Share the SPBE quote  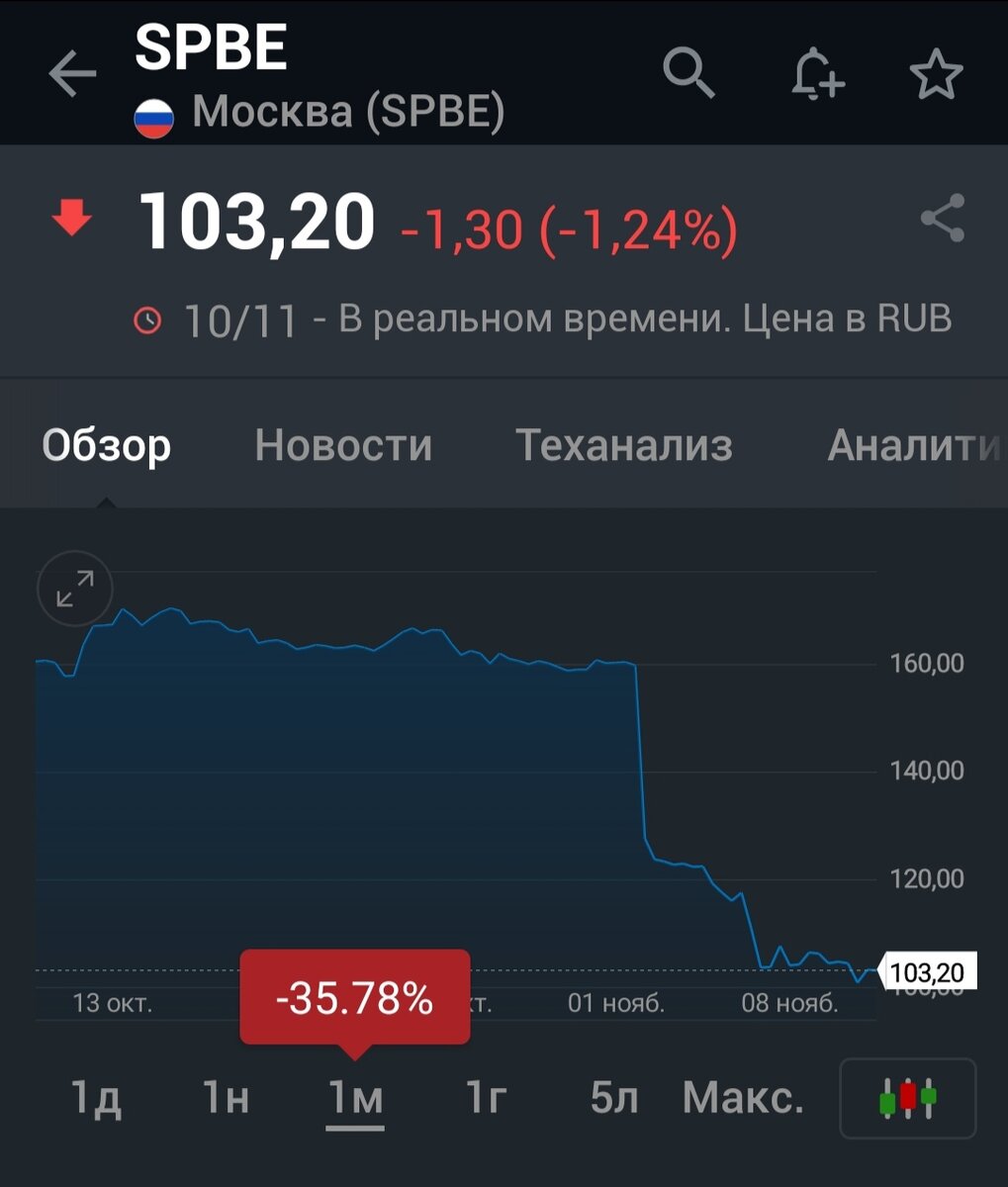[x=942, y=219]
